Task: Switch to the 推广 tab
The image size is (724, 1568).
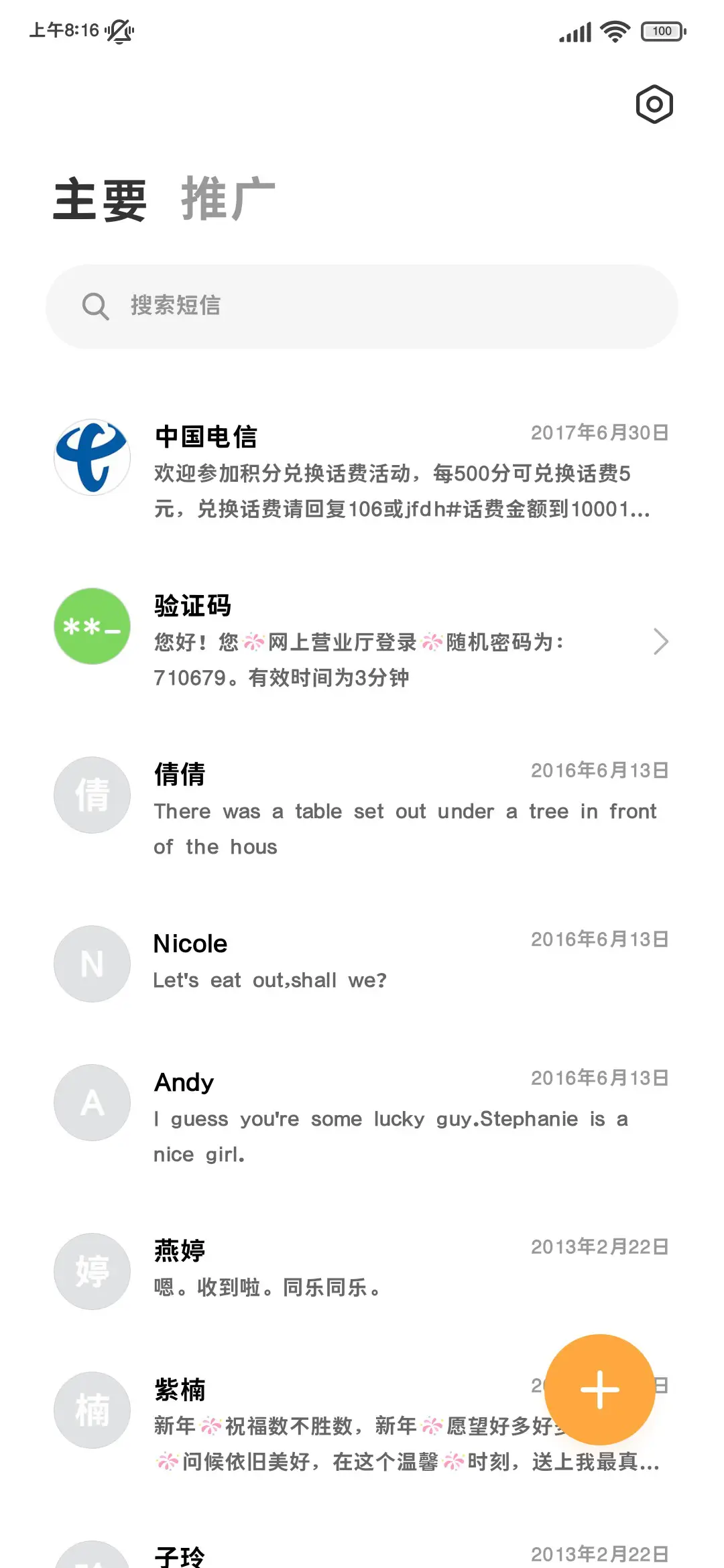Action: coord(228,200)
